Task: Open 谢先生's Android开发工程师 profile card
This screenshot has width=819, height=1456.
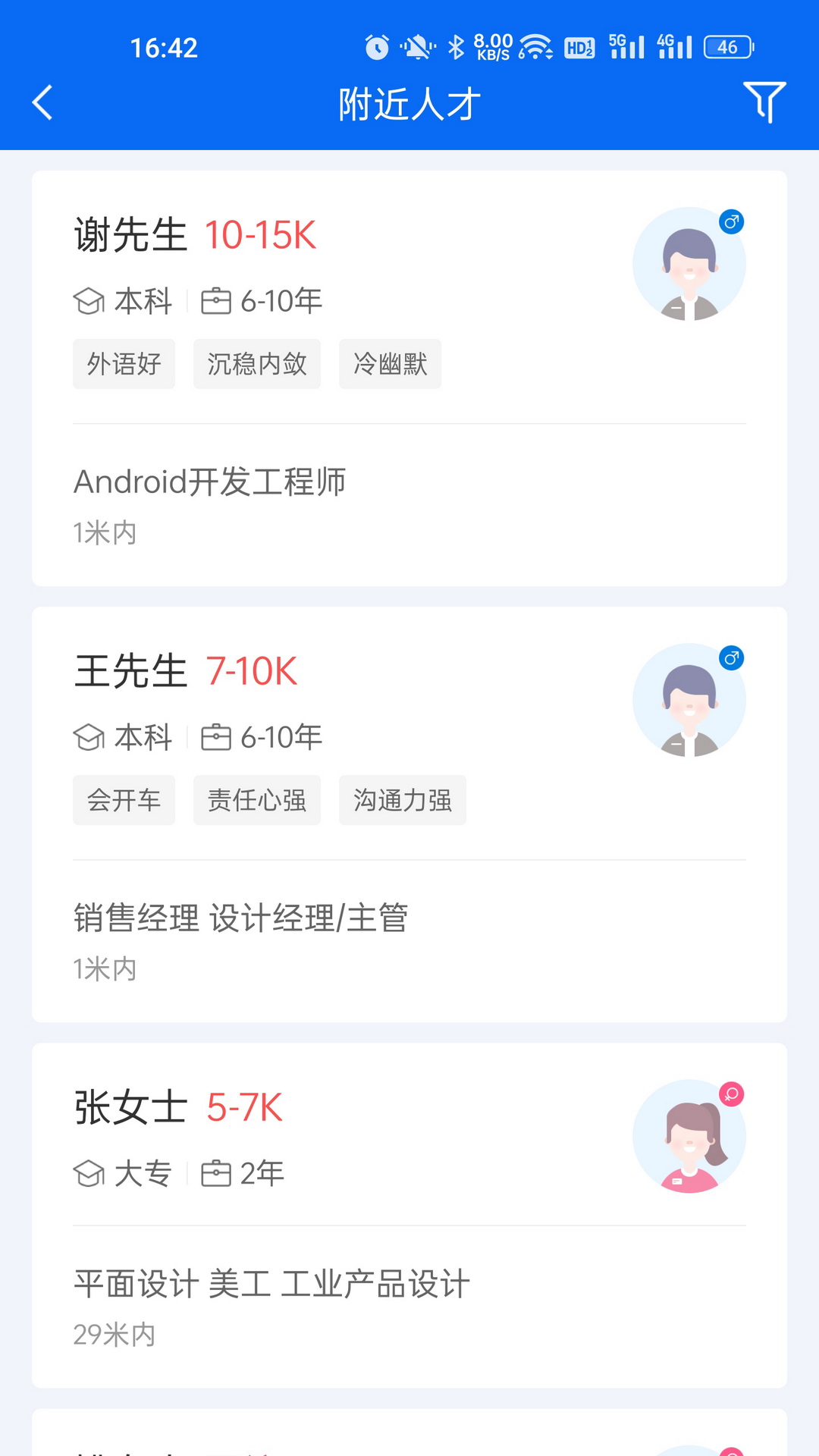Action: click(409, 379)
